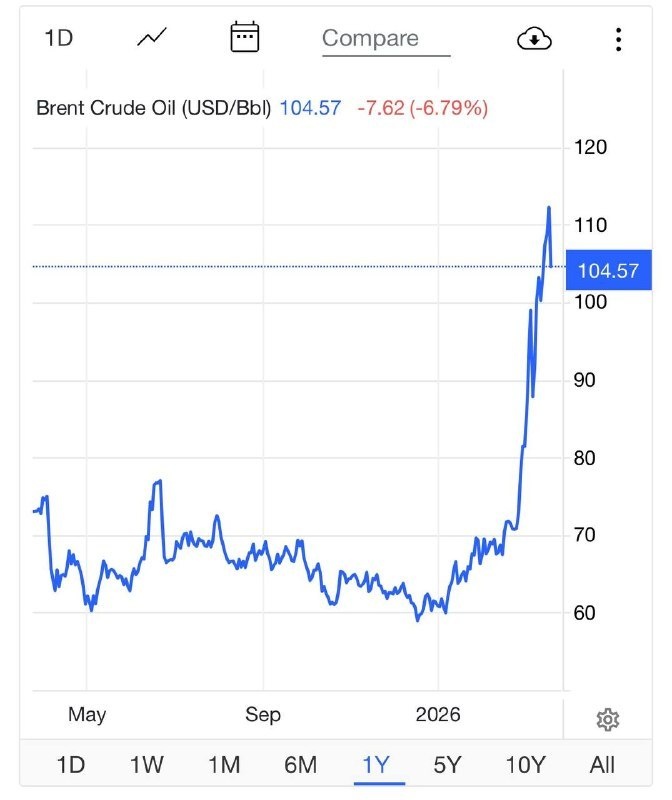The image size is (672, 800).
Task: Tap the Compare input field
Action: [x=385, y=39]
